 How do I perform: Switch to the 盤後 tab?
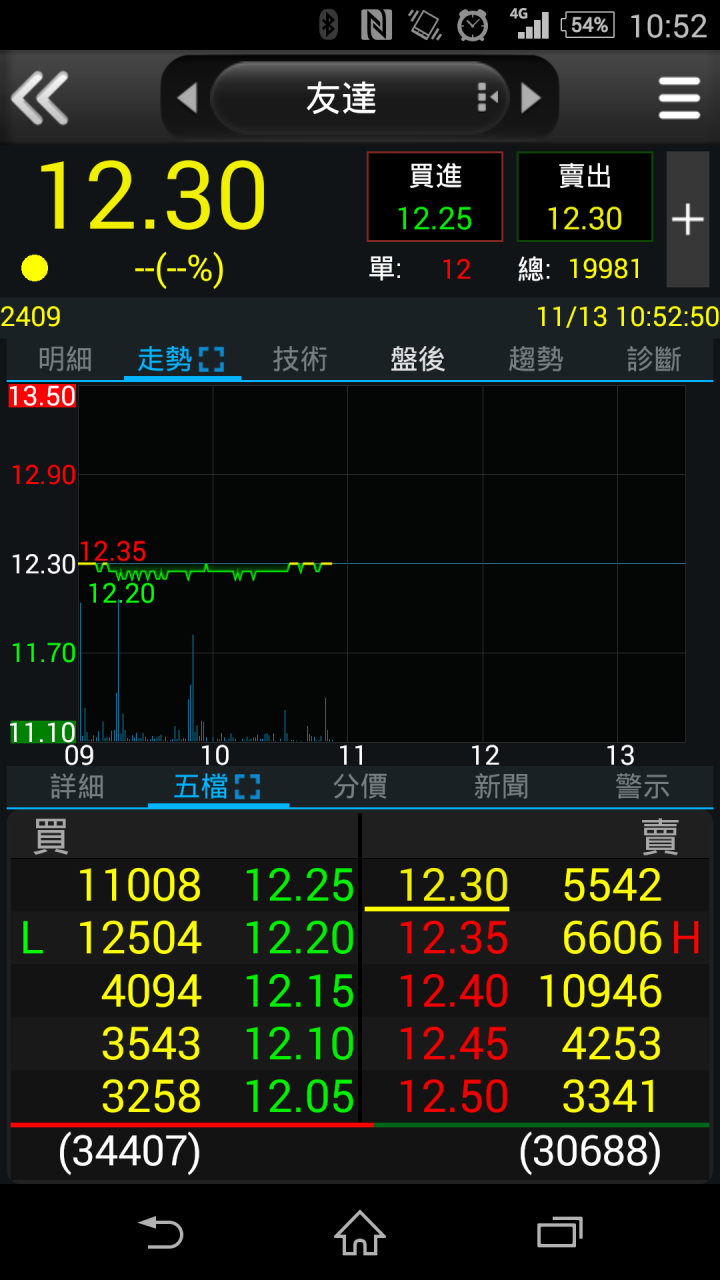[418, 359]
